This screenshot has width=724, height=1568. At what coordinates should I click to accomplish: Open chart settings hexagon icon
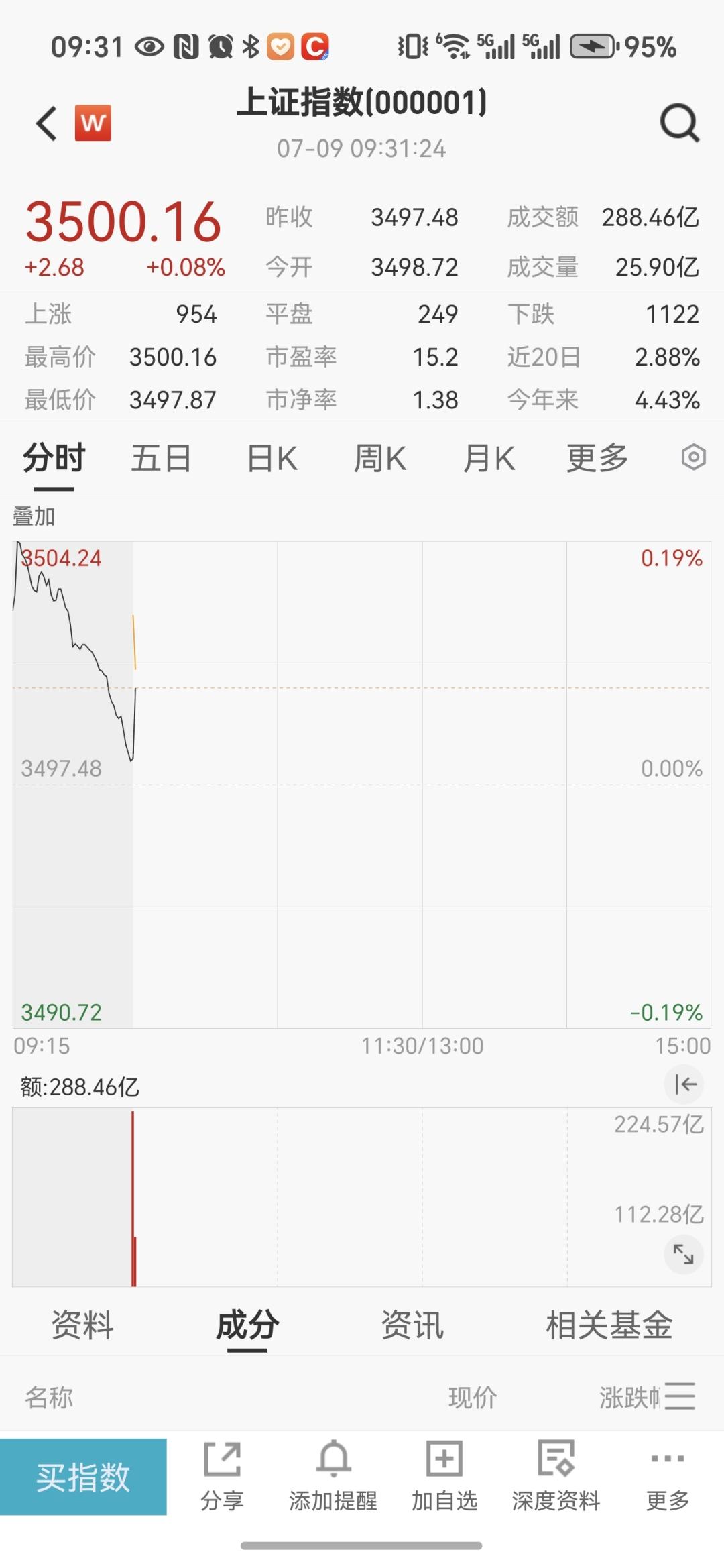(693, 457)
